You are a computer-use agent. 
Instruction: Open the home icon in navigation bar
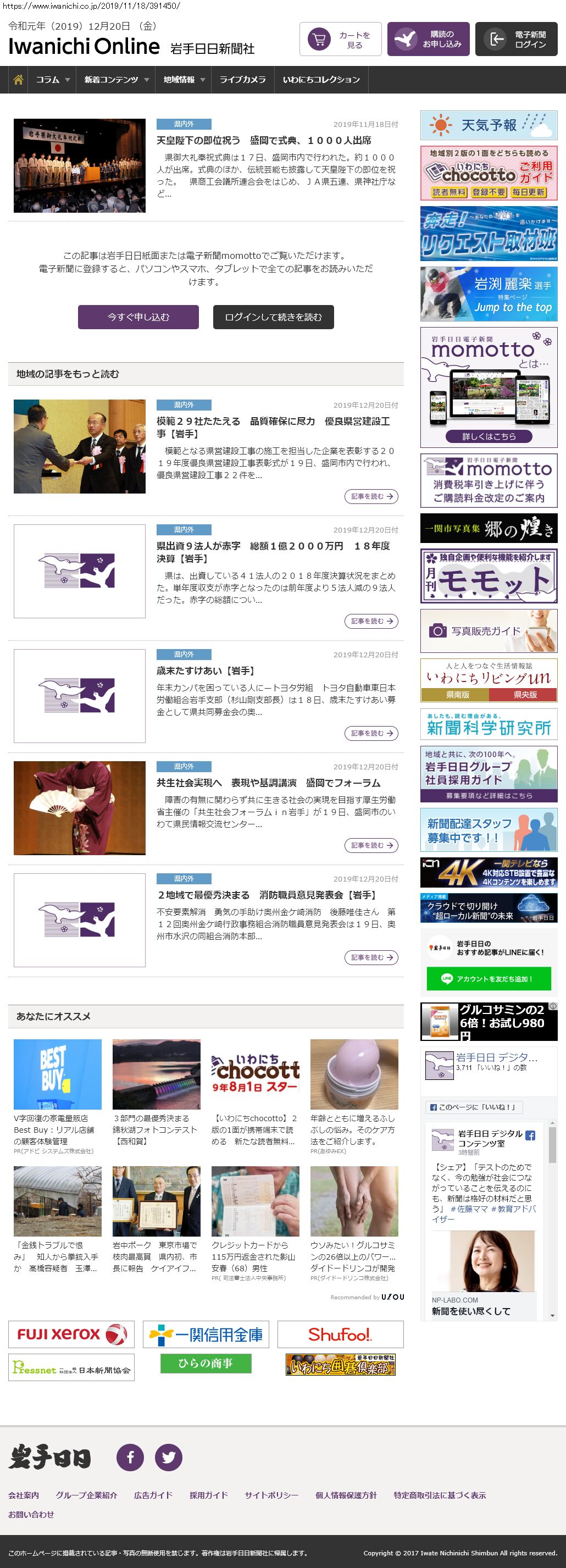coord(18,80)
